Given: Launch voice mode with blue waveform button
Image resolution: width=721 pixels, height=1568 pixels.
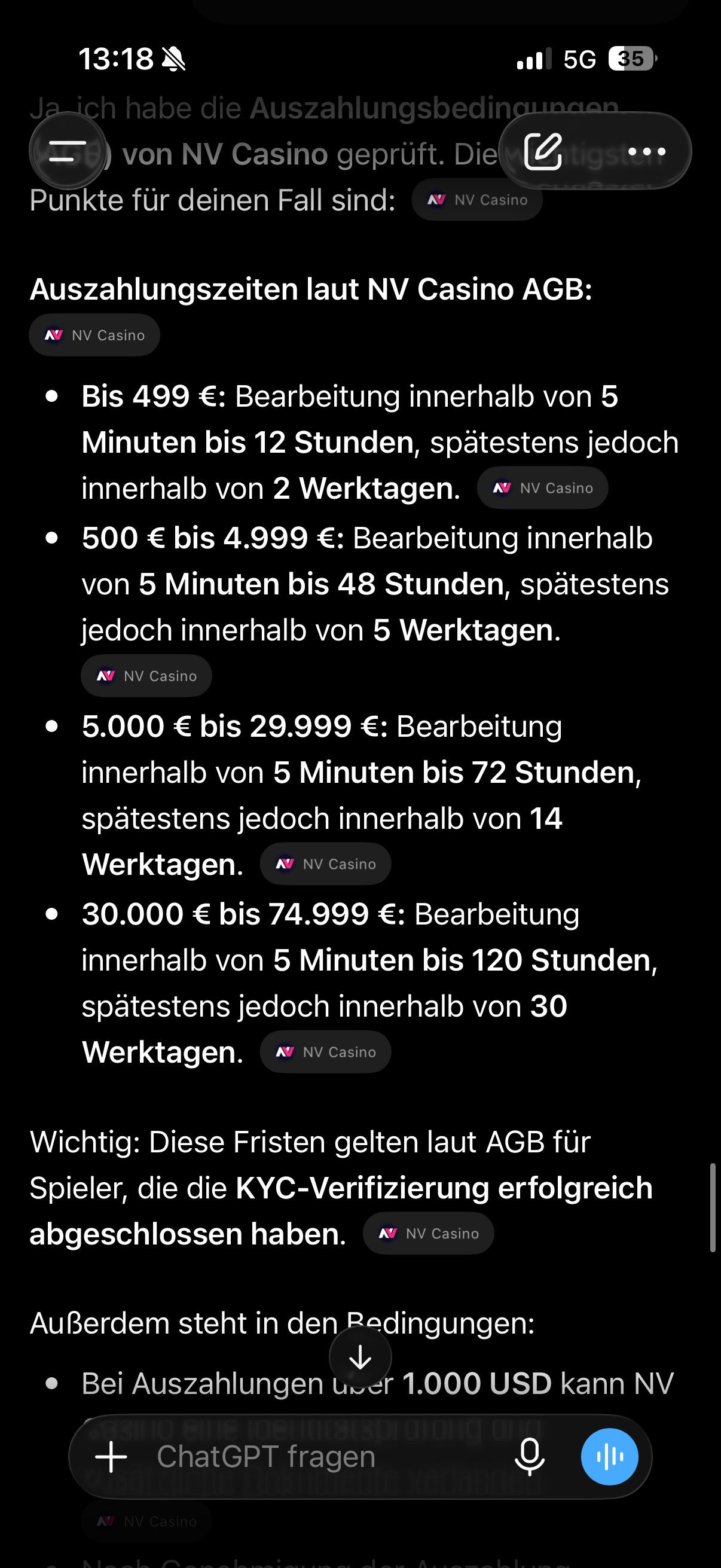Looking at the screenshot, I should pyautogui.click(x=610, y=1457).
